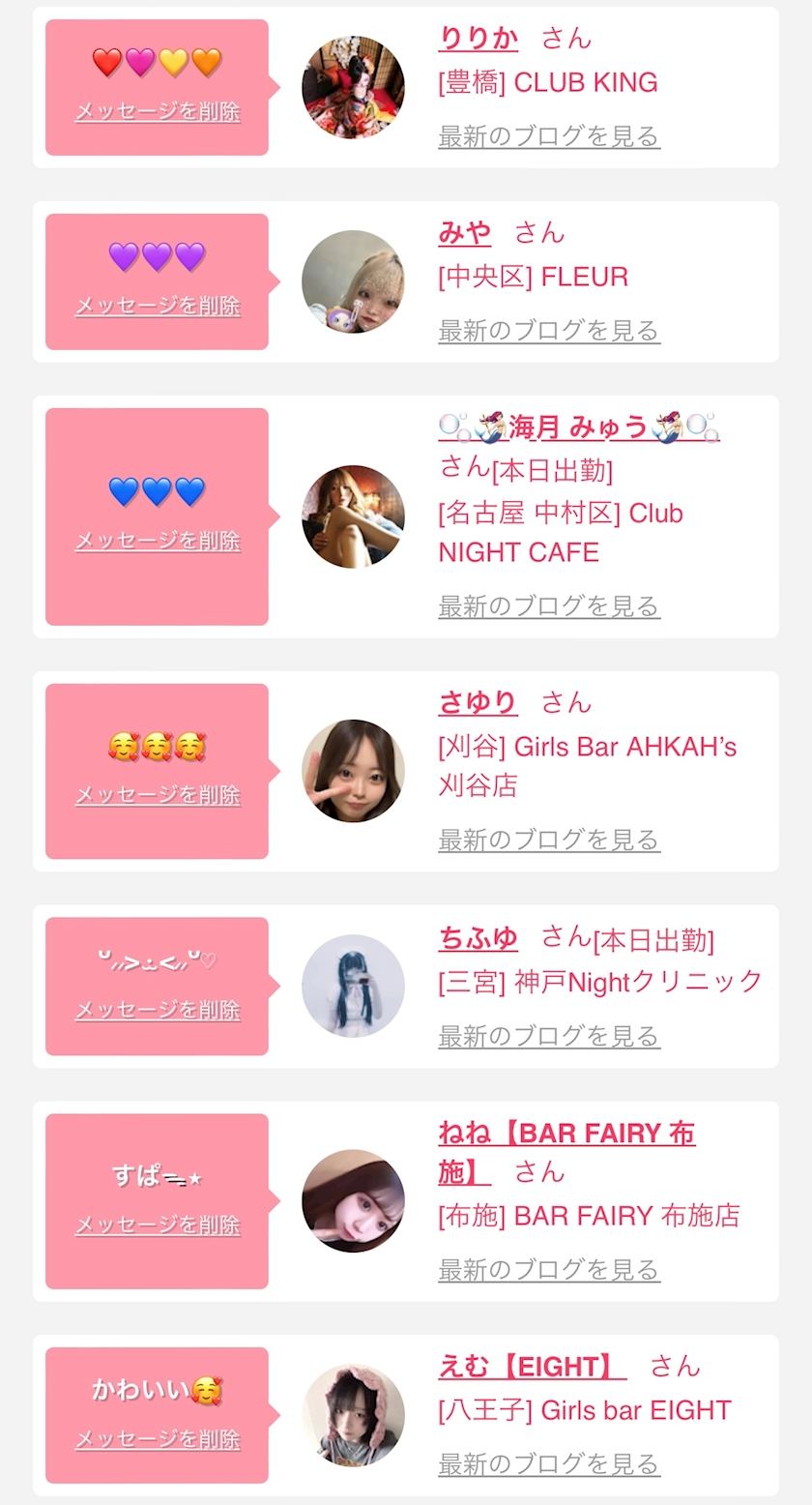The width and height of the screenshot is (812, 1505).
Task: Delete the kaomoji message to ちふゆ
Action: (x=158, y=1010)
